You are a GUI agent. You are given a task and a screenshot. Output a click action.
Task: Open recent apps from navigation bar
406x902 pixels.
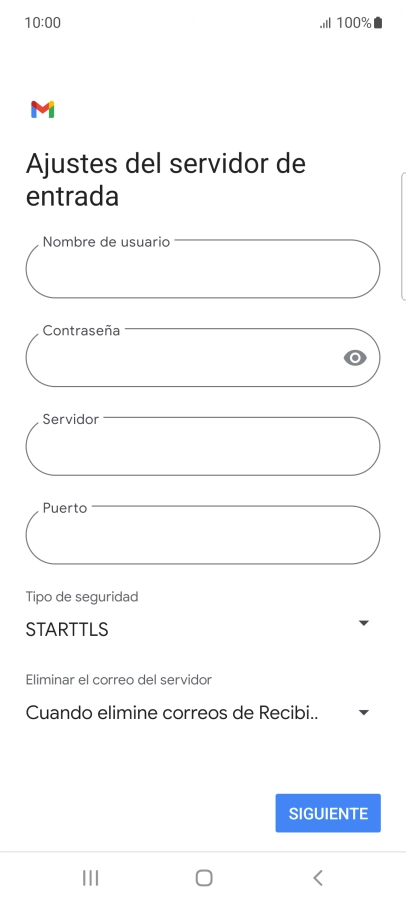pos(90,878)
